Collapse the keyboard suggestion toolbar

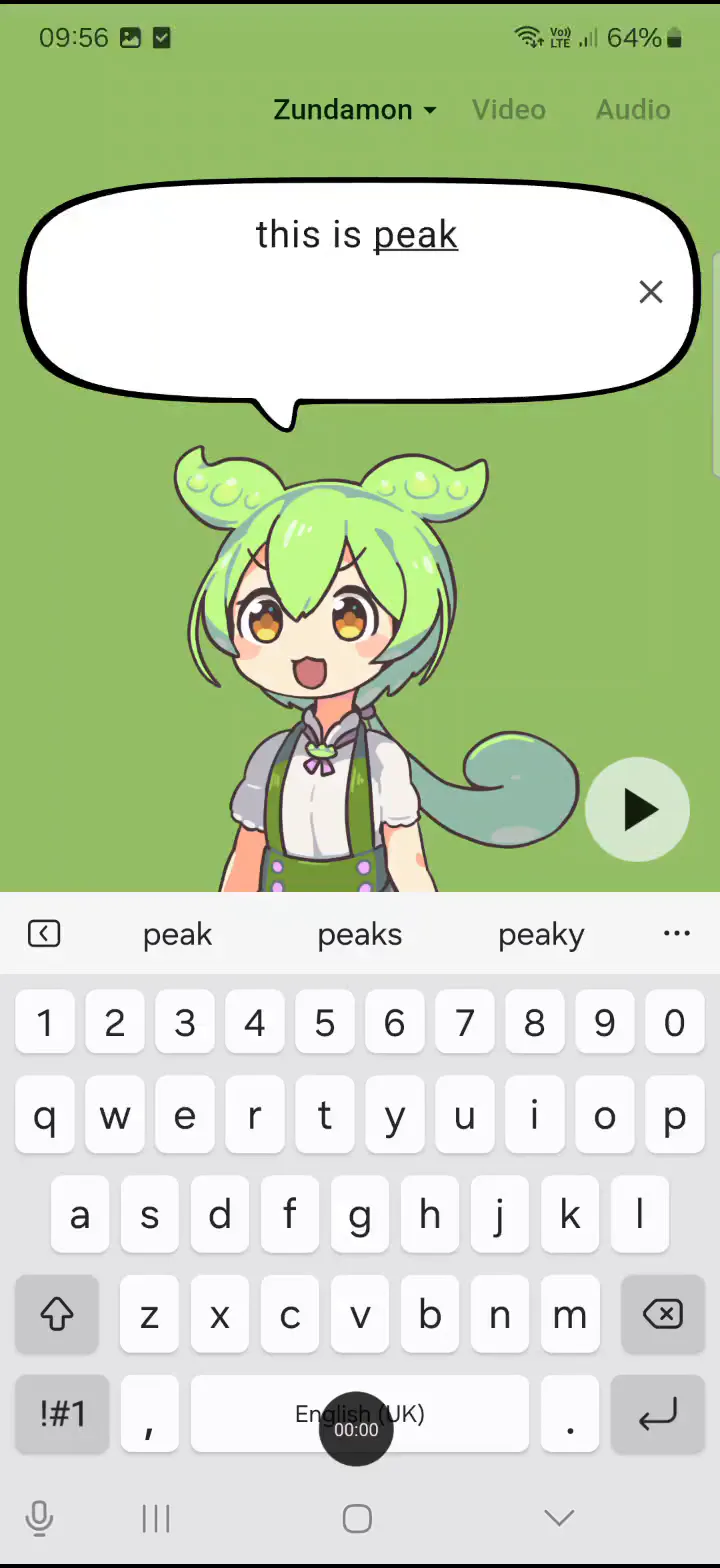point(44,933)
